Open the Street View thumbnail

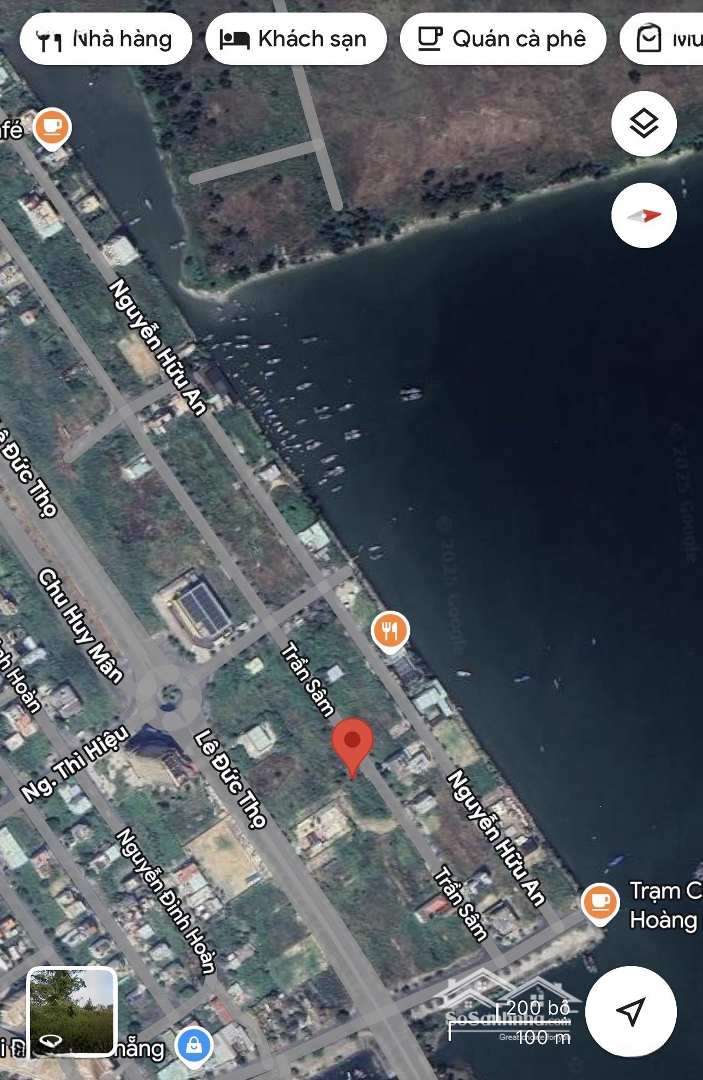[72, 1012]
